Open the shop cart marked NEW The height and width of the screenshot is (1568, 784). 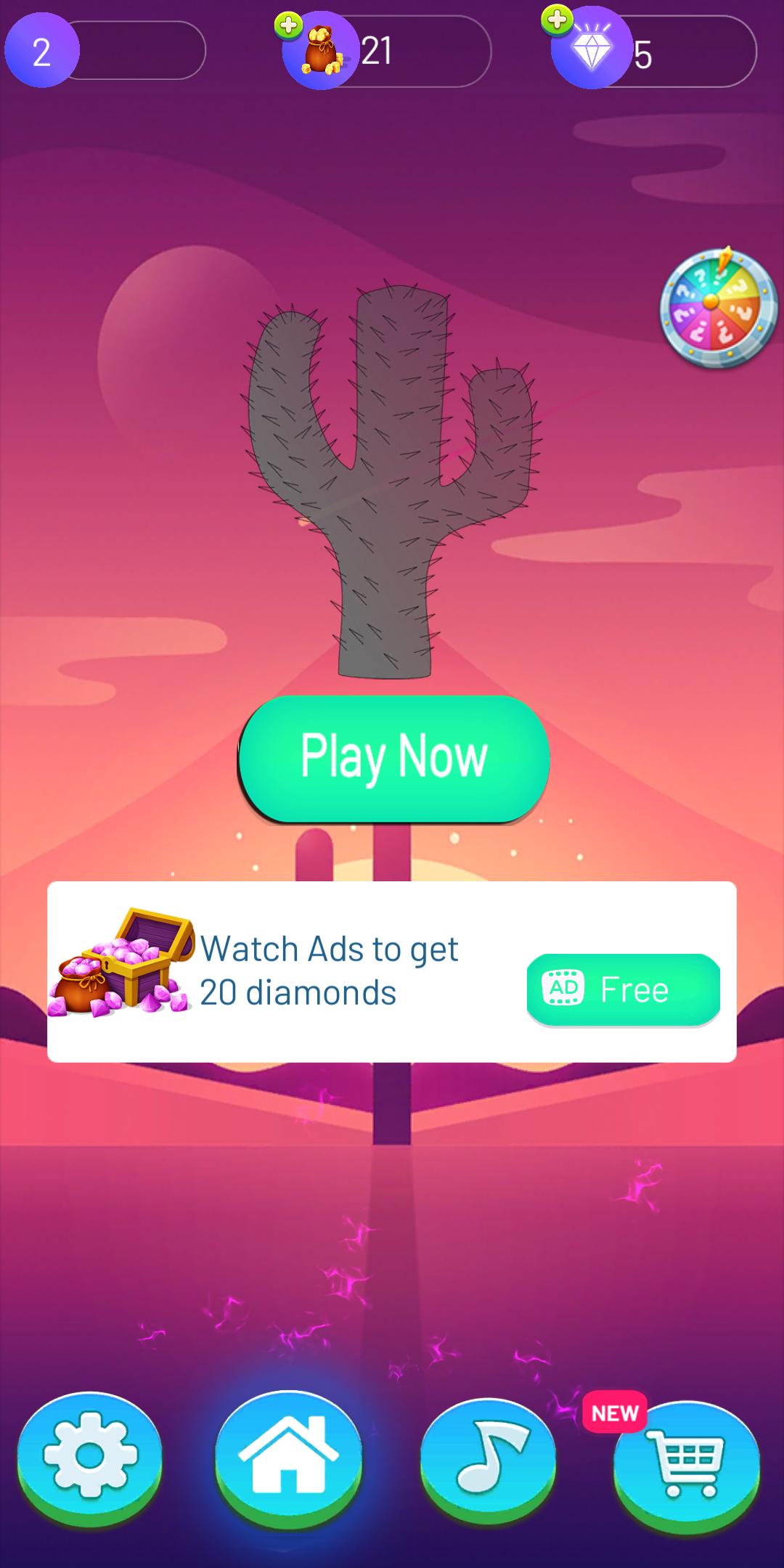(686, 1459)
